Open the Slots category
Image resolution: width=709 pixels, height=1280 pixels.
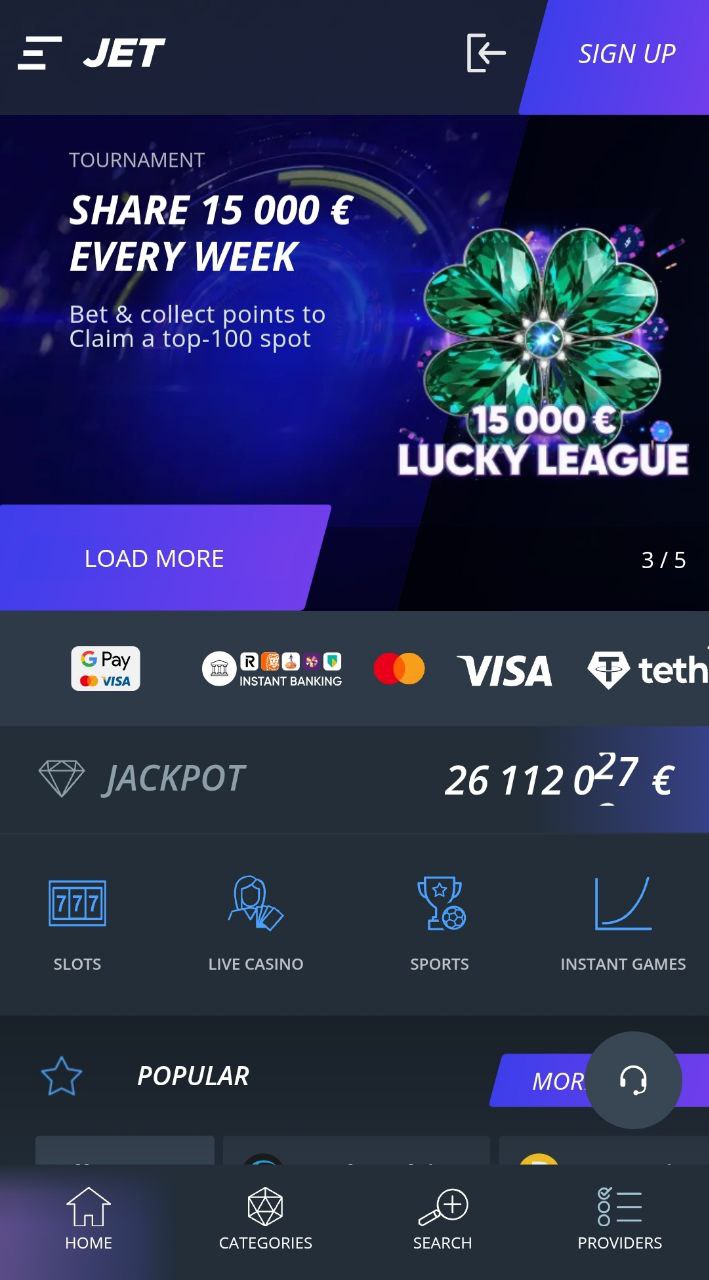point(77,924)
